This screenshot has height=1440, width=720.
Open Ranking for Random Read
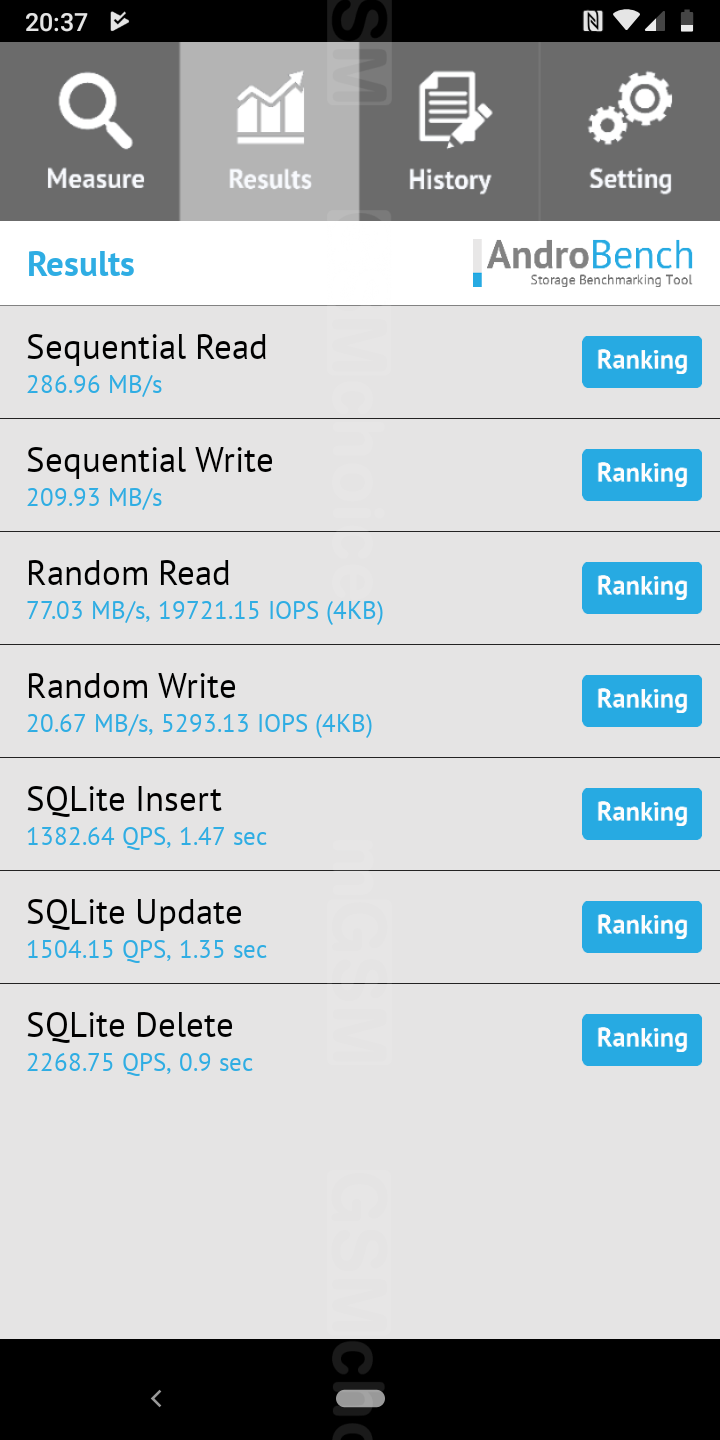click(642, 587)
